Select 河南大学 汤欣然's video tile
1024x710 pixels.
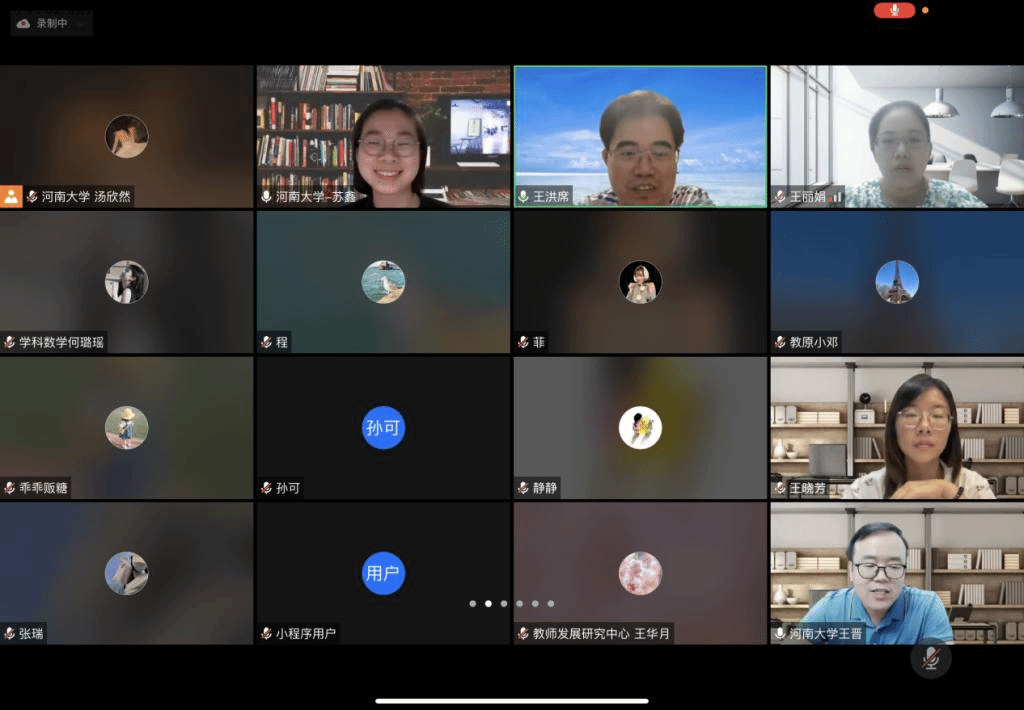127,136
